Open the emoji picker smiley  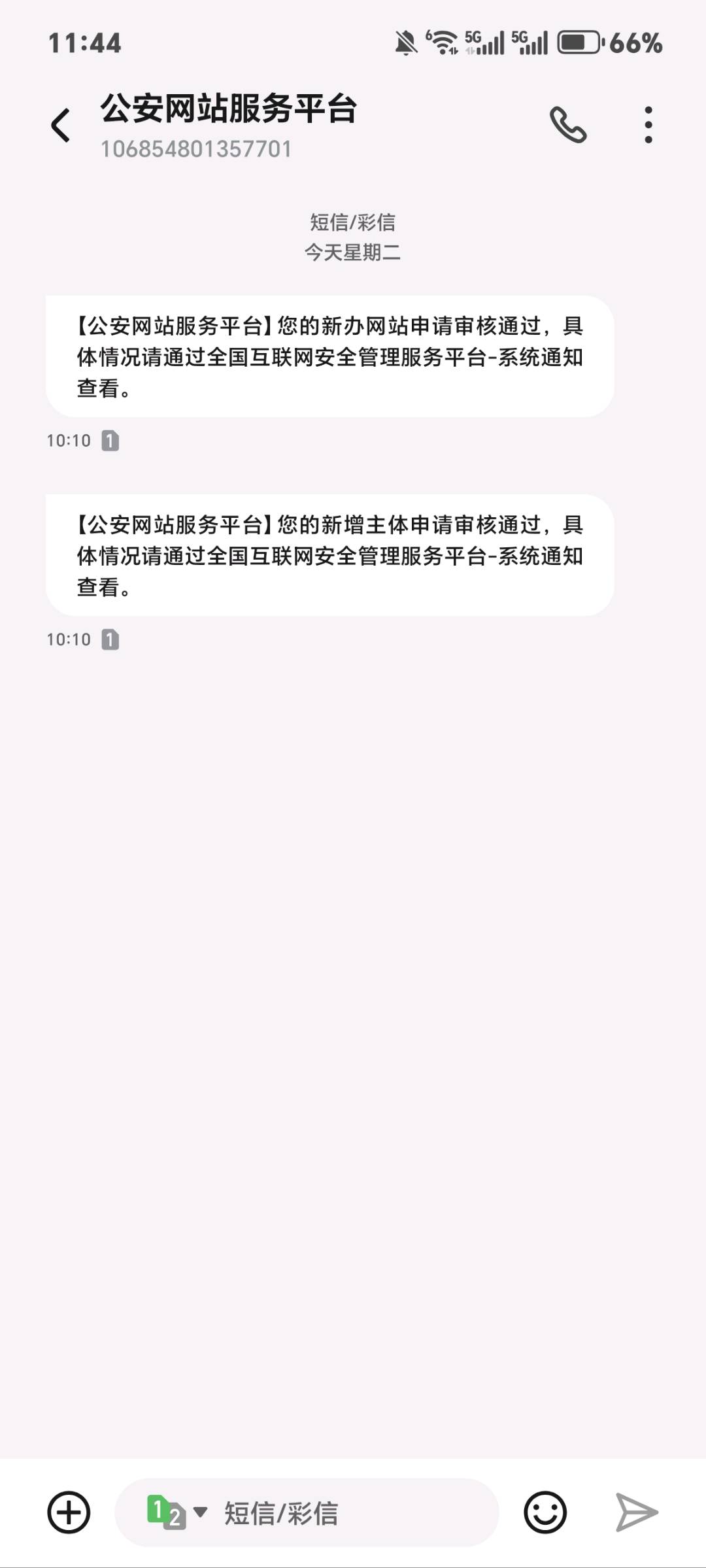[x=545, y=1512]
